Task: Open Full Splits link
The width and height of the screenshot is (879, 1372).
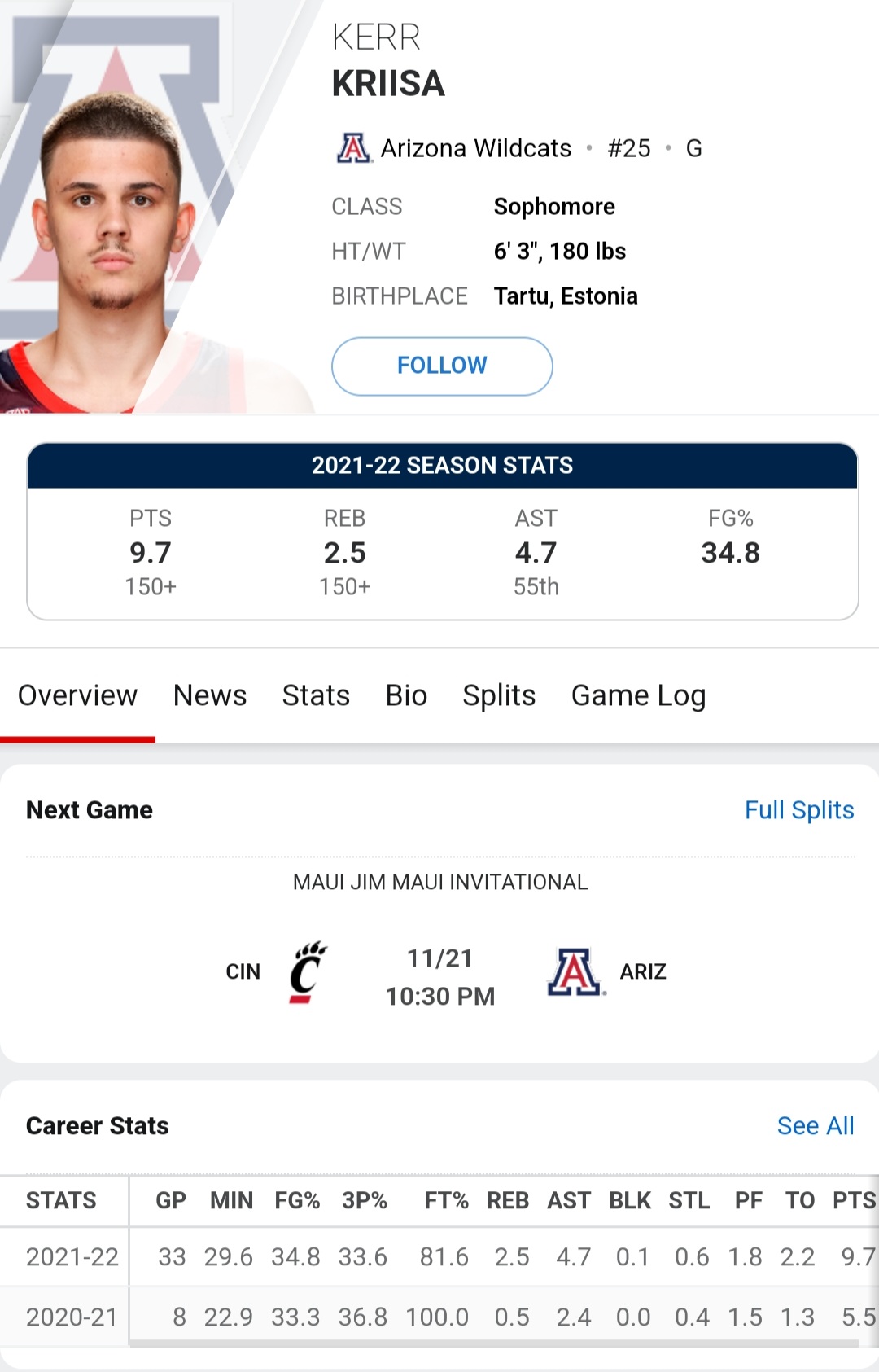Action: [x=798, y=810]
